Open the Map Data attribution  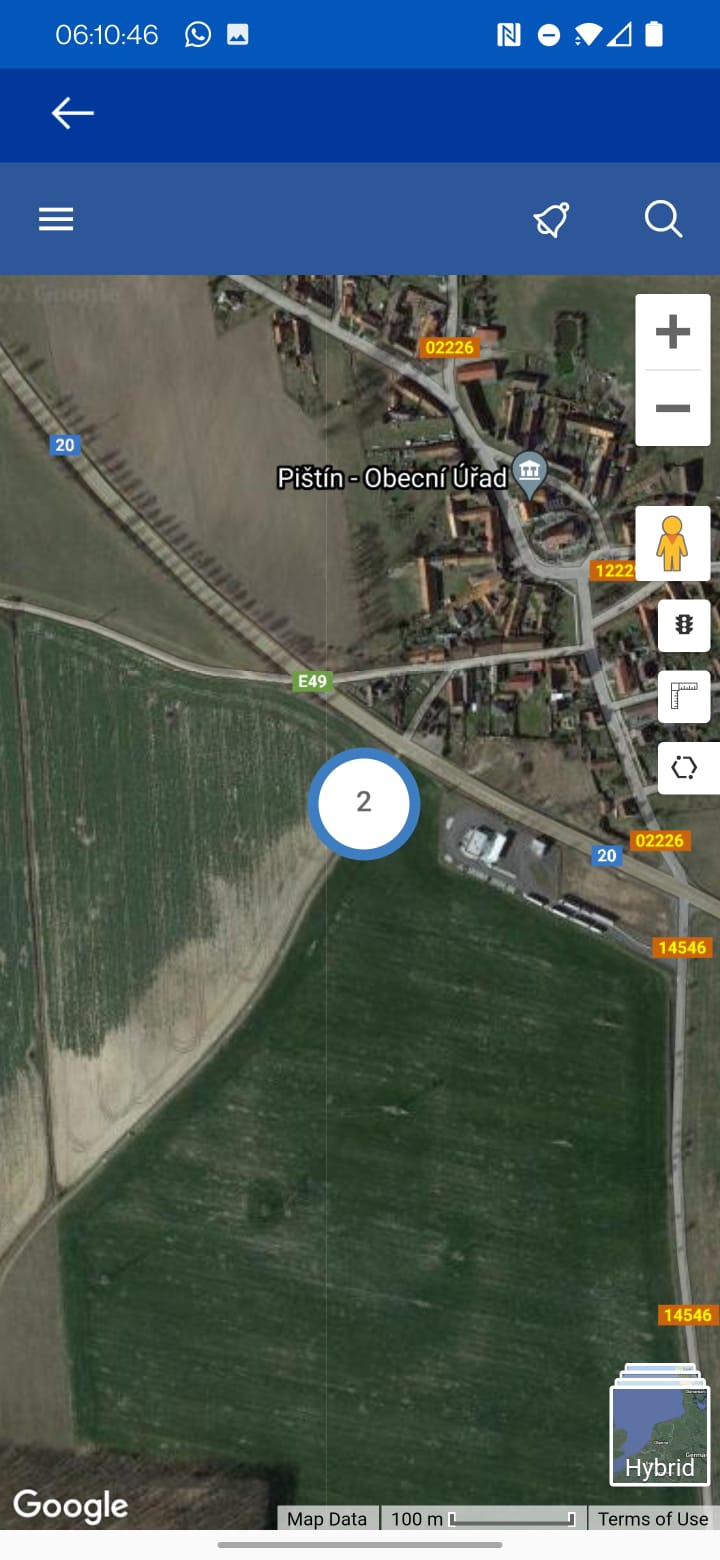pyautogui.click(x=327, y=1519)
